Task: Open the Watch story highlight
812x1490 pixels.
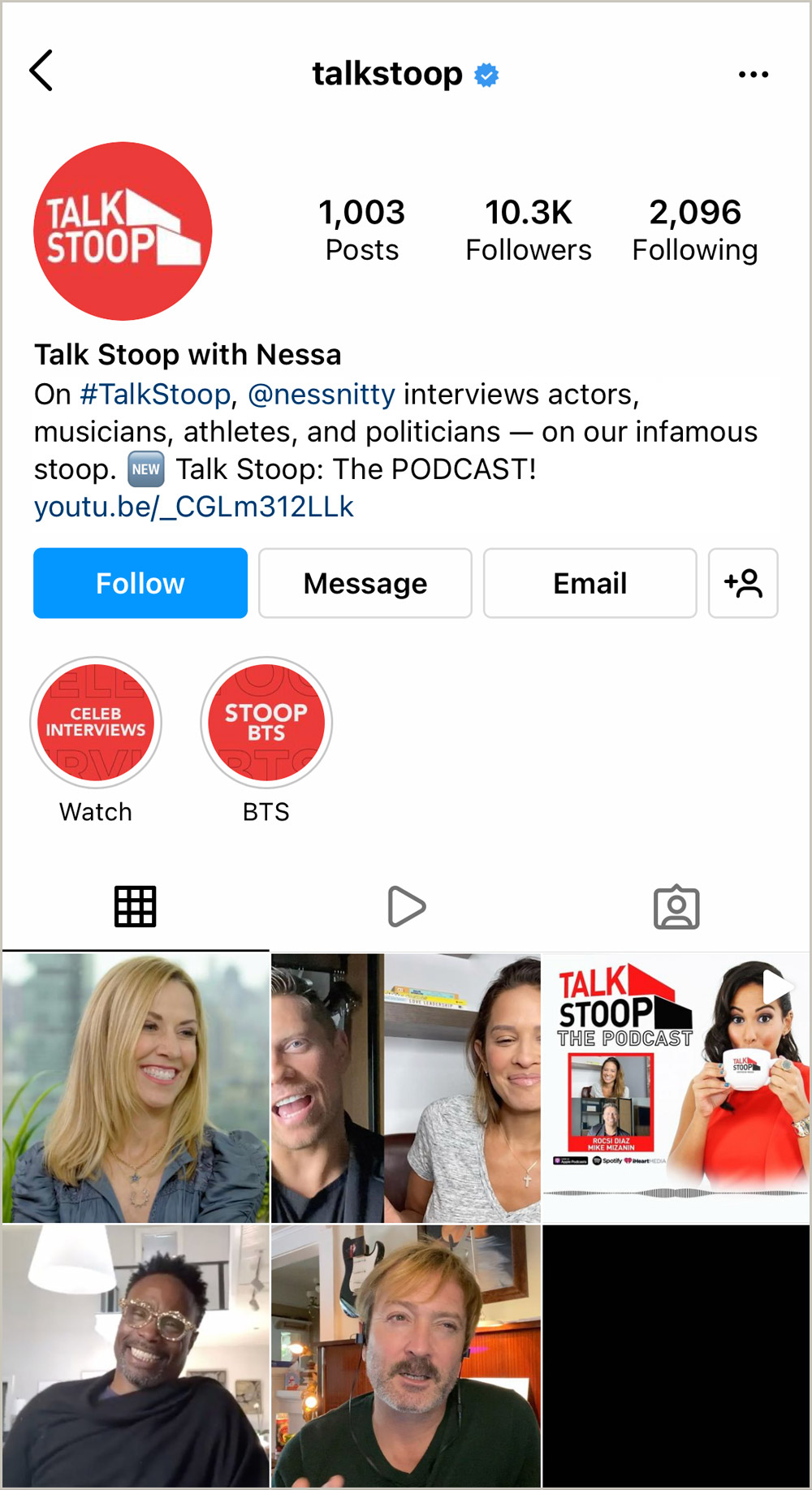Action: [x=96, y=723]
